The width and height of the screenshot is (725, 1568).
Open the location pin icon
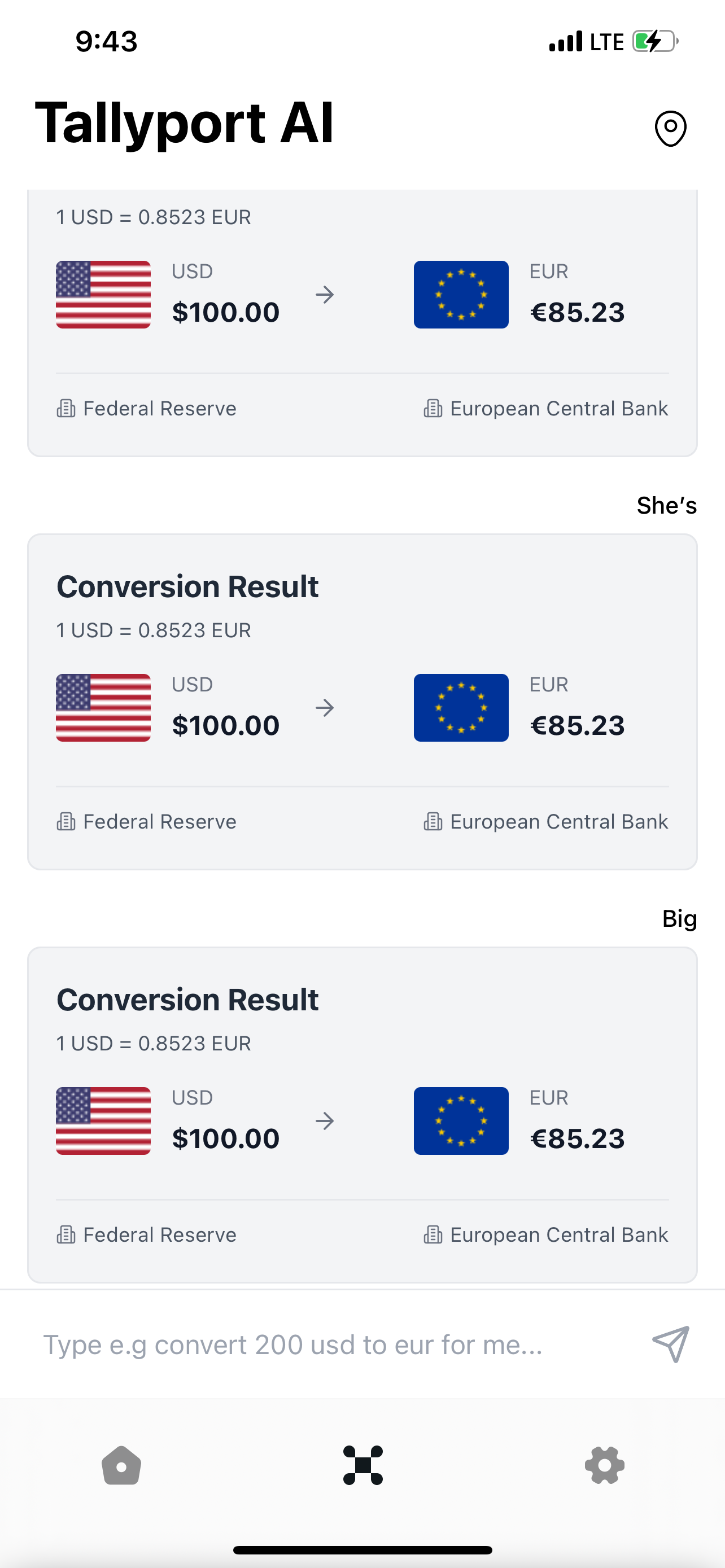click(670, 129)
